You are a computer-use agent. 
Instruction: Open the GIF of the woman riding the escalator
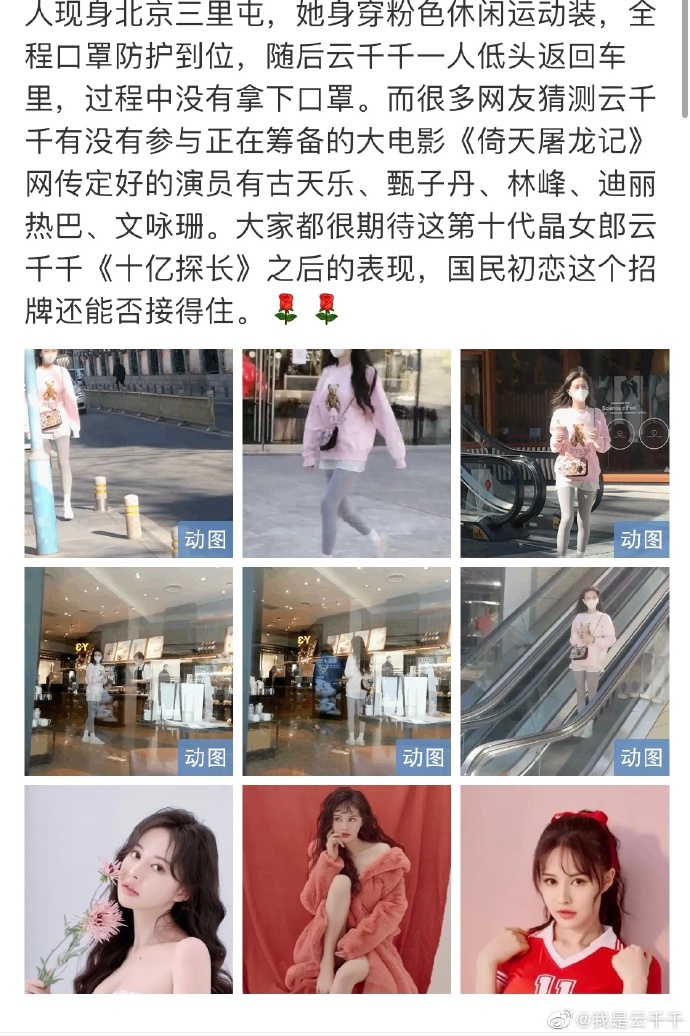tap(564, 671)
